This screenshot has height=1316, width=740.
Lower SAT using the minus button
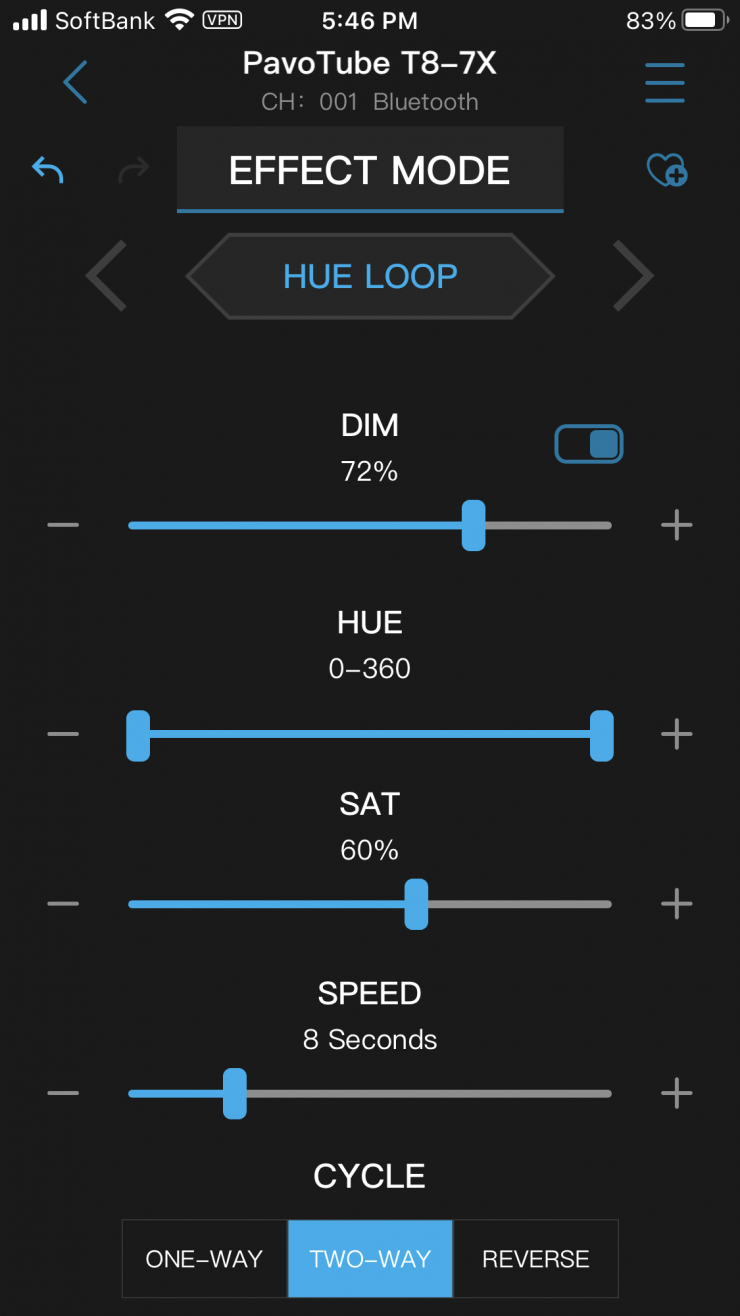(63, 904)
